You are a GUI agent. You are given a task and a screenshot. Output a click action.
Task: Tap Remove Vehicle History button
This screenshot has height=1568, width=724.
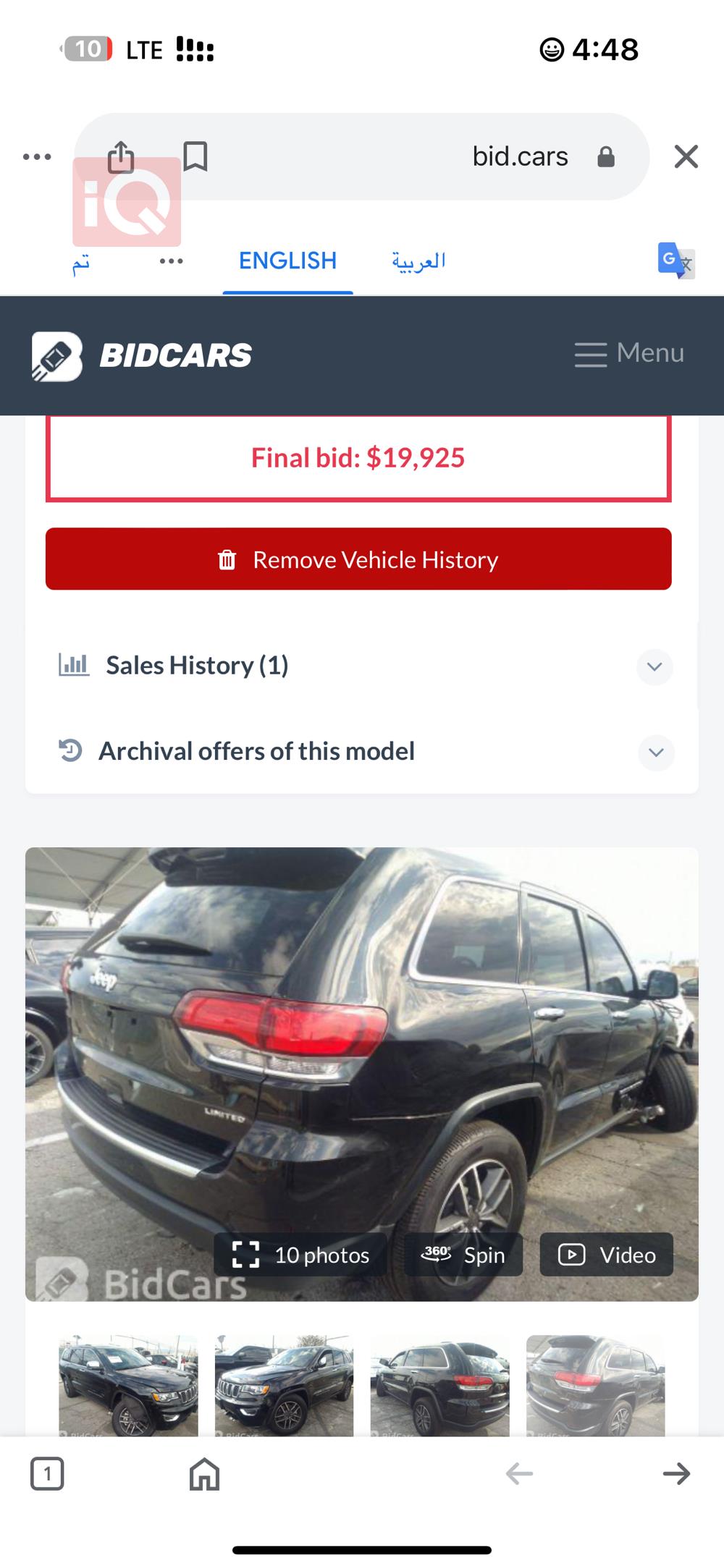pyautogui.click(x=358, y=559)
